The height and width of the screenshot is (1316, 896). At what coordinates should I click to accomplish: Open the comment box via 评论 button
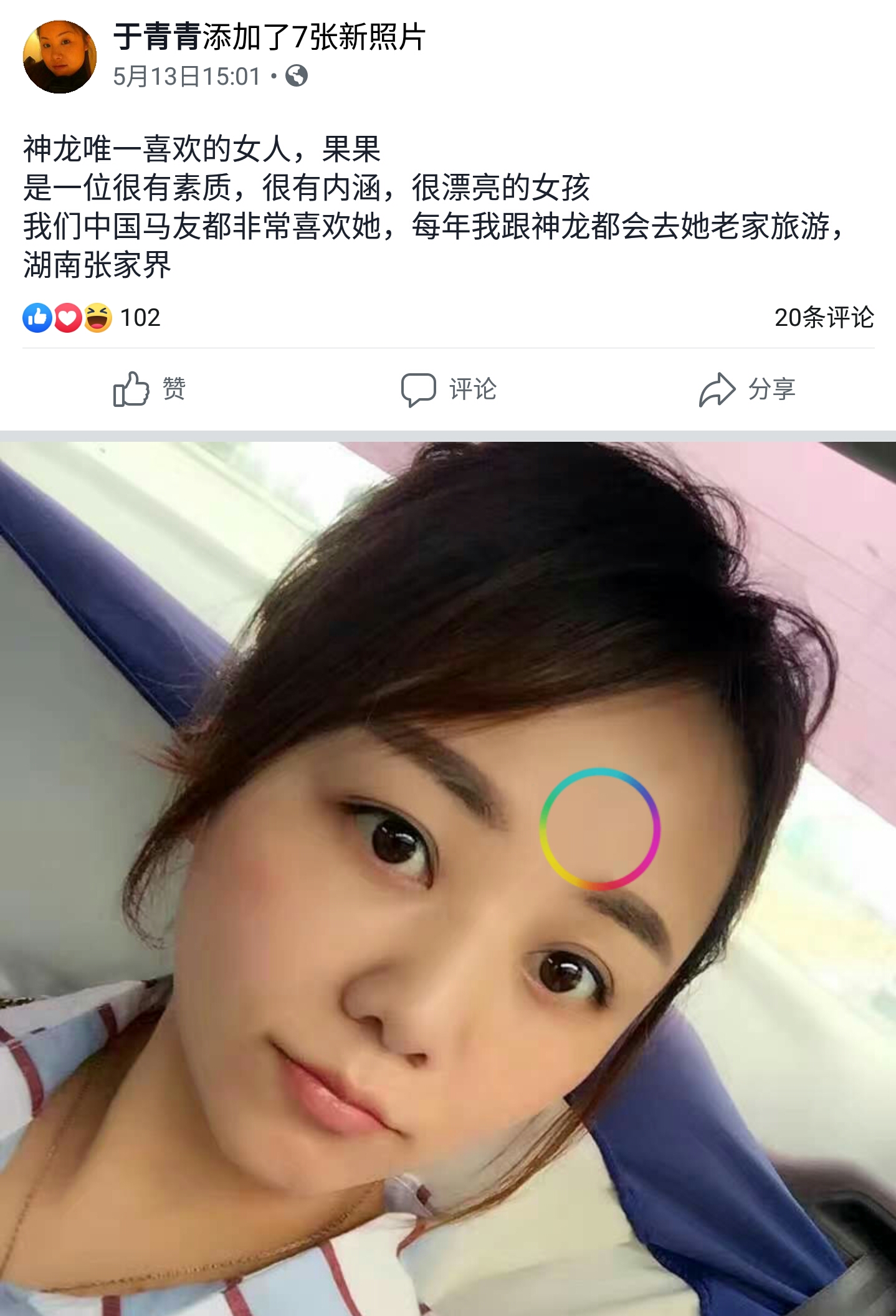click(449, 388)
